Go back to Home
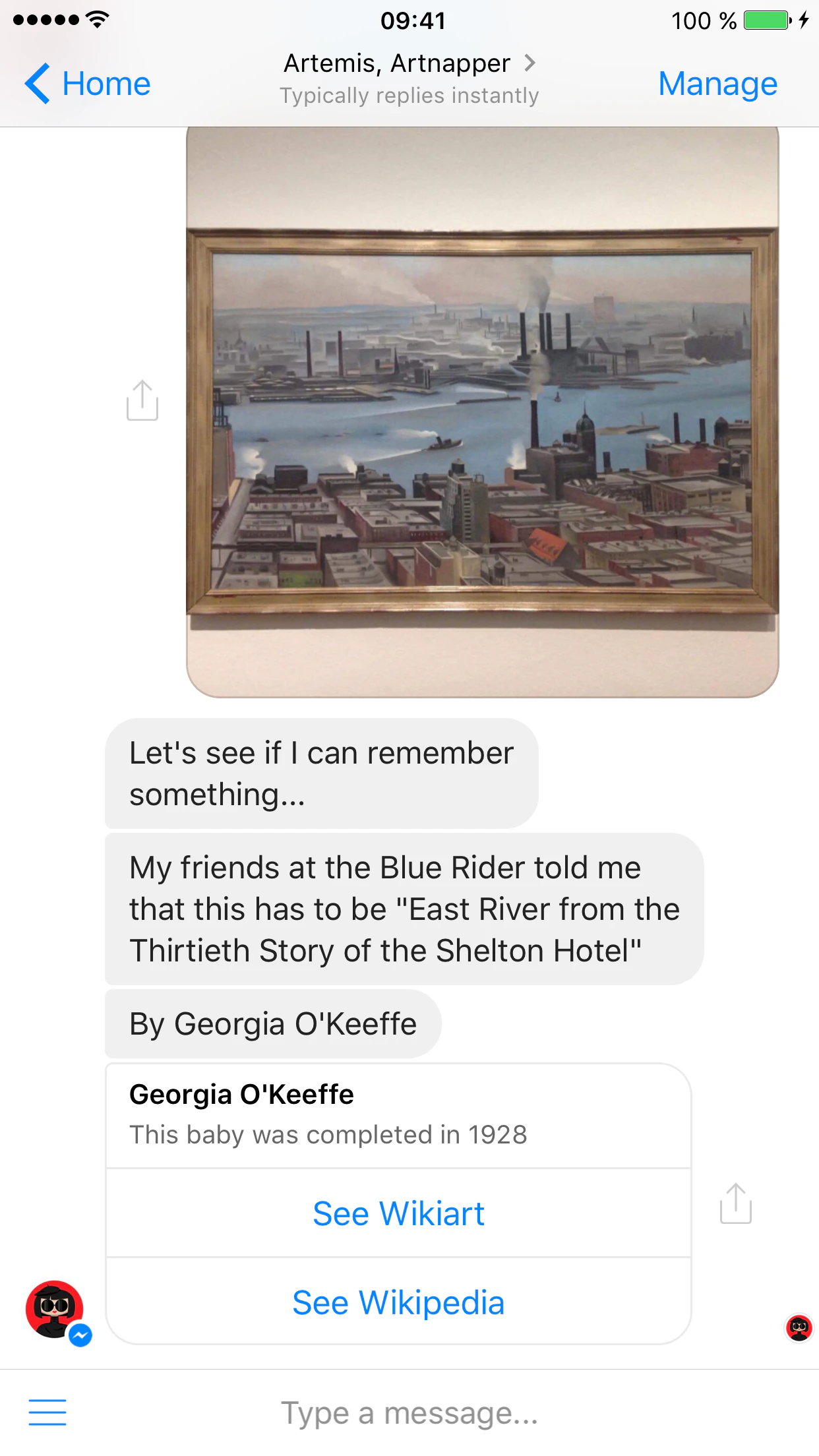Screen dimensions: 819x1456 coord(88,84)
